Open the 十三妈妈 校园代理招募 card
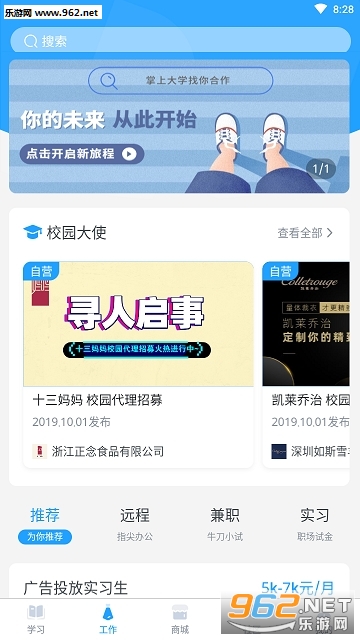The height and width of the screenshot is (640, 360). (x=138, y=364)
